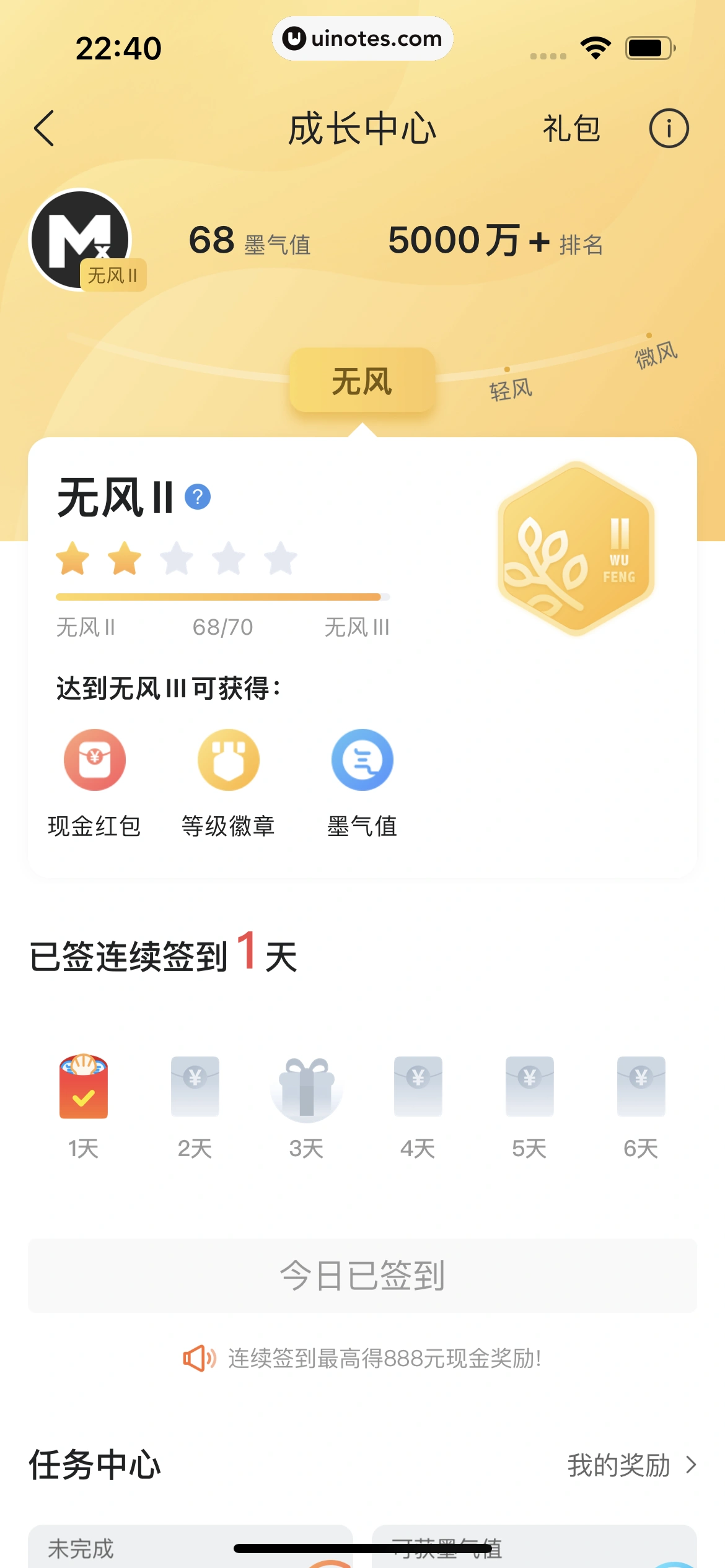Tap the profile avatar with the 无风 II badge
Image resolution: width=725 pixels, height=1568 pixels.
point(81,240)
